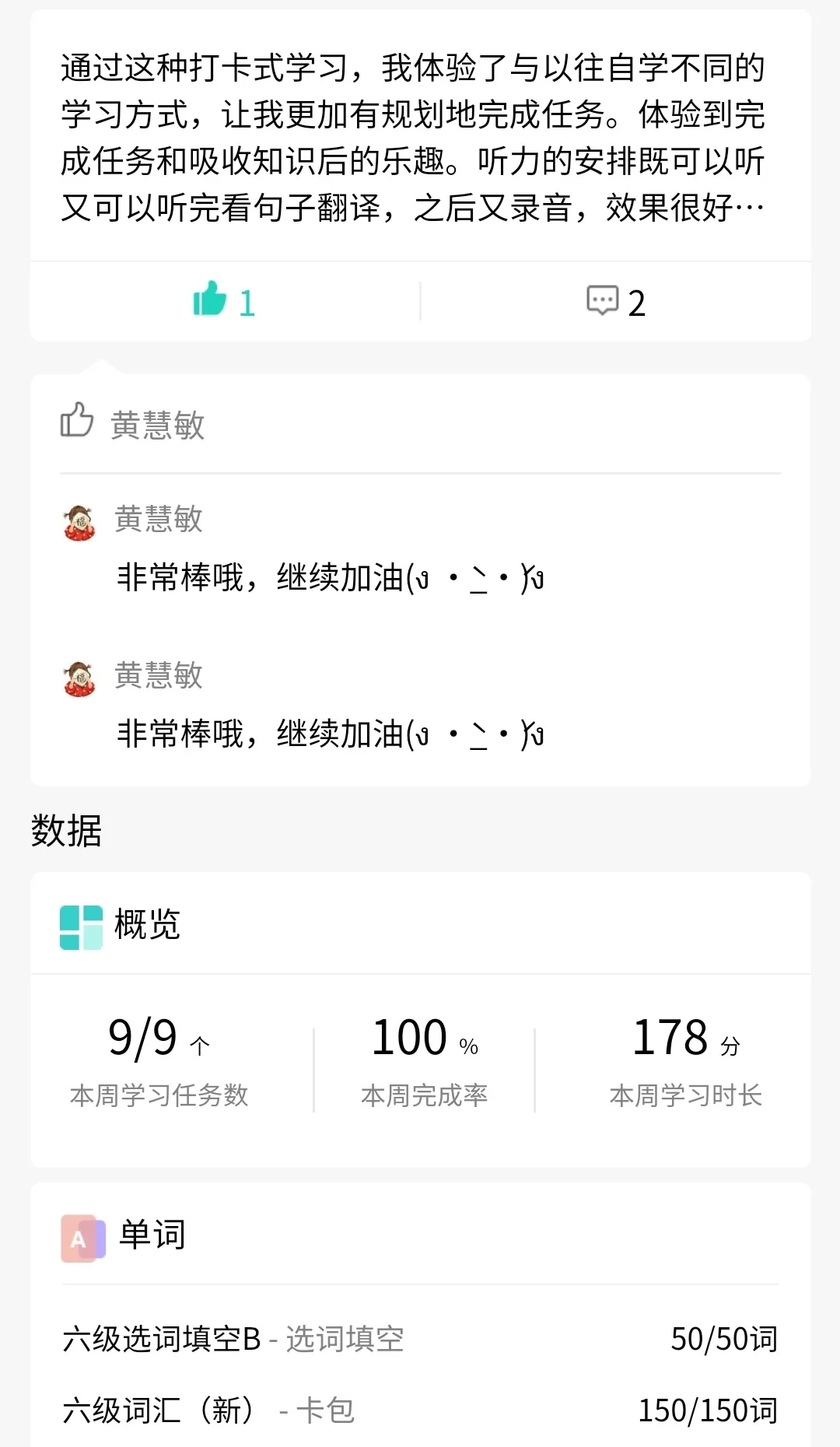Expand the truncated check-in post text
The image size is (840, 1447).
click(412, 138)
